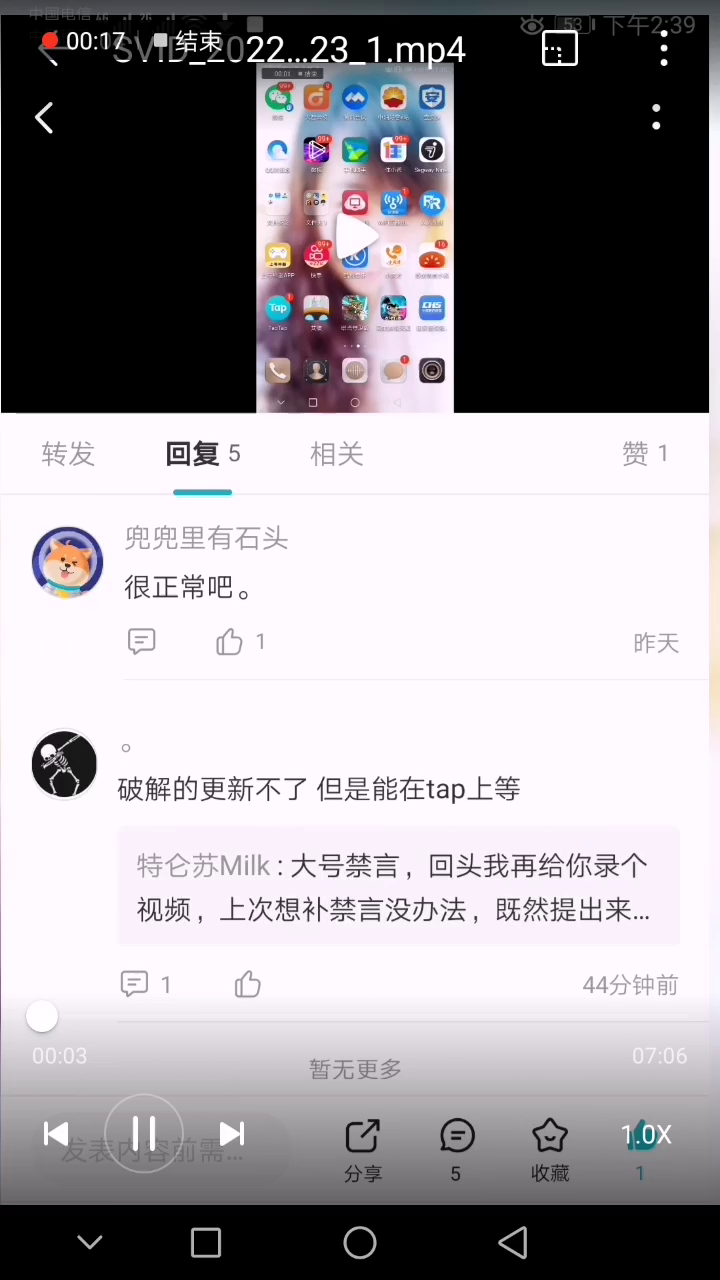
Task: Hide the system navigation bar
Action: point(90,1242)
